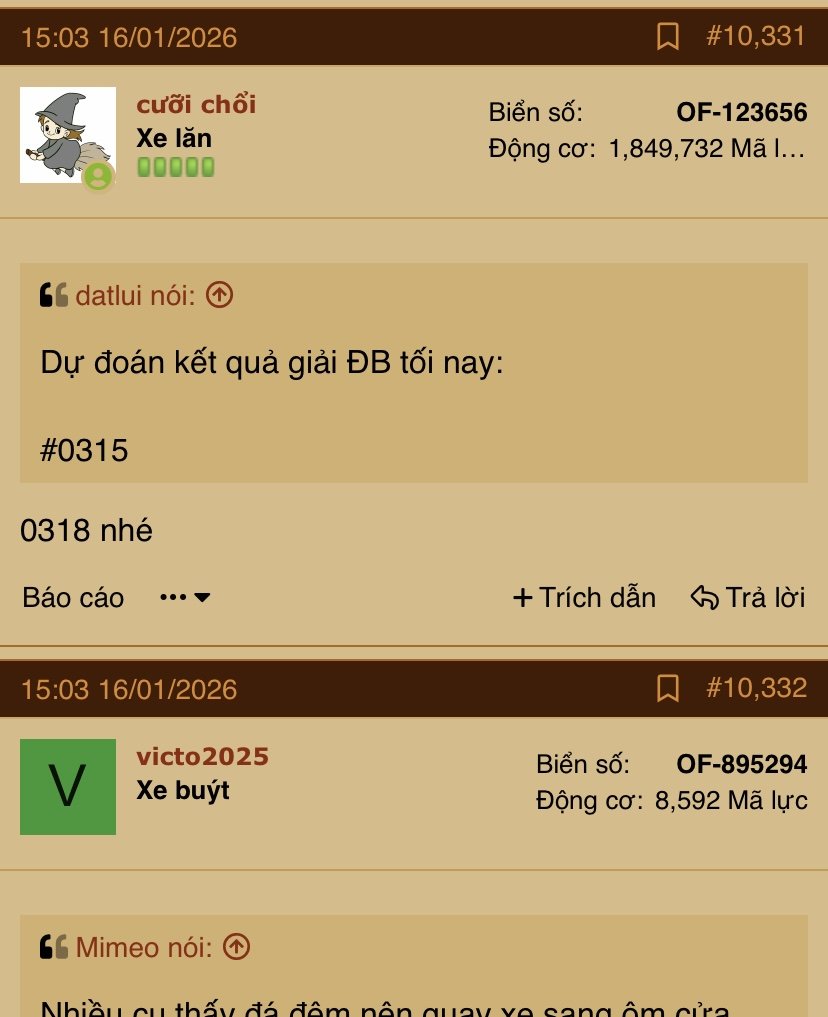View cưỡi chổi's profile via username
Screen dimensions: 828x1017
pos(196,104)
